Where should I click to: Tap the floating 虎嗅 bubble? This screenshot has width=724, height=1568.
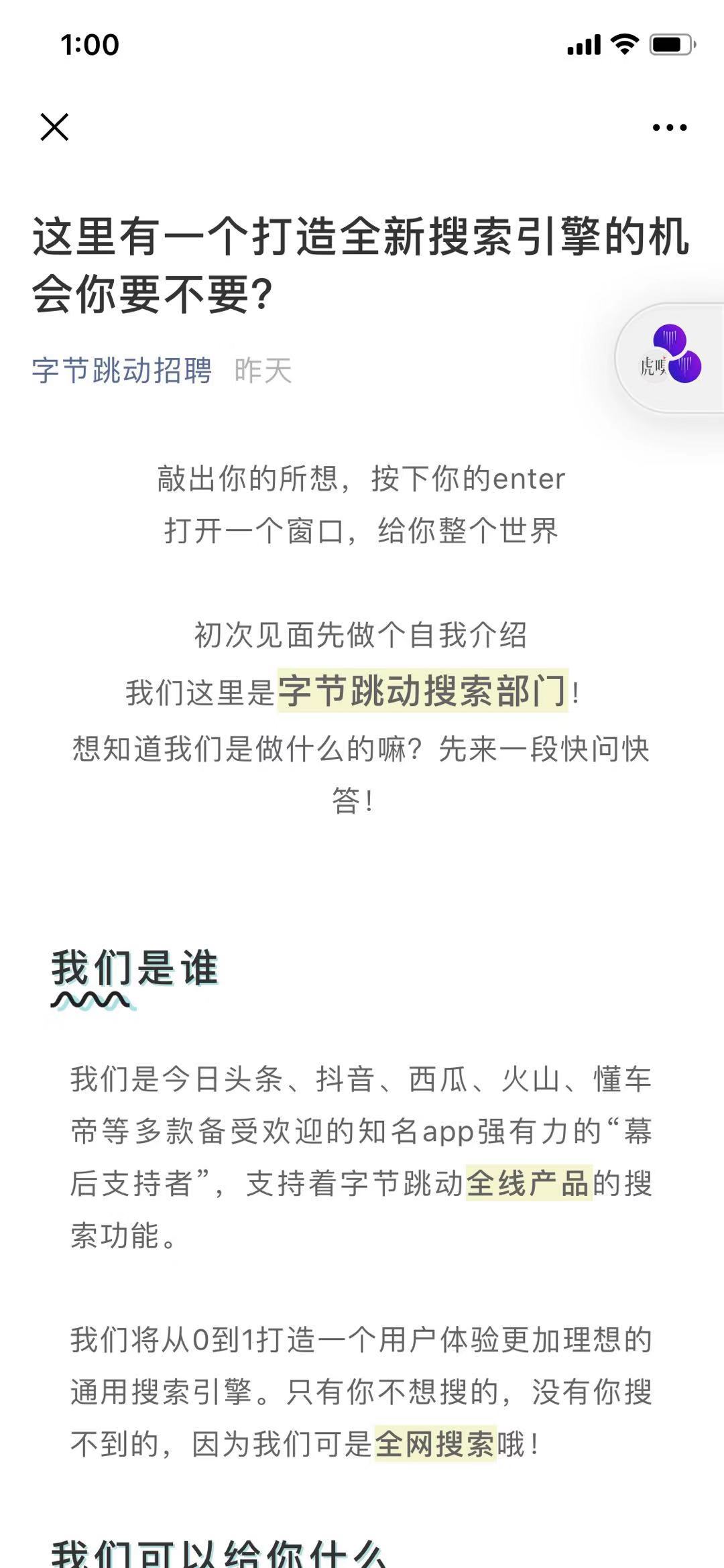[670, 357]
